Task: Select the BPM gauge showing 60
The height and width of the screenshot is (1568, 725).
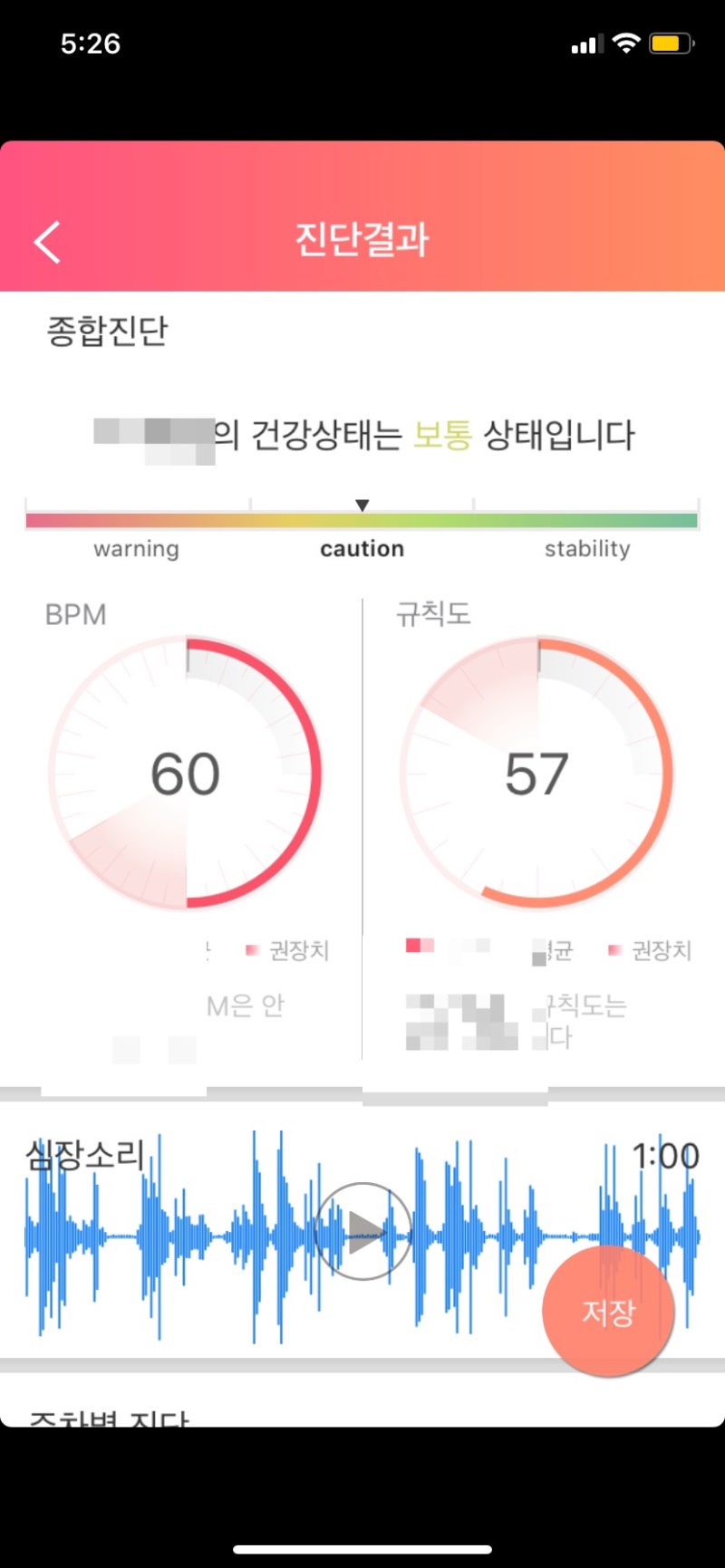Action: 188,771
